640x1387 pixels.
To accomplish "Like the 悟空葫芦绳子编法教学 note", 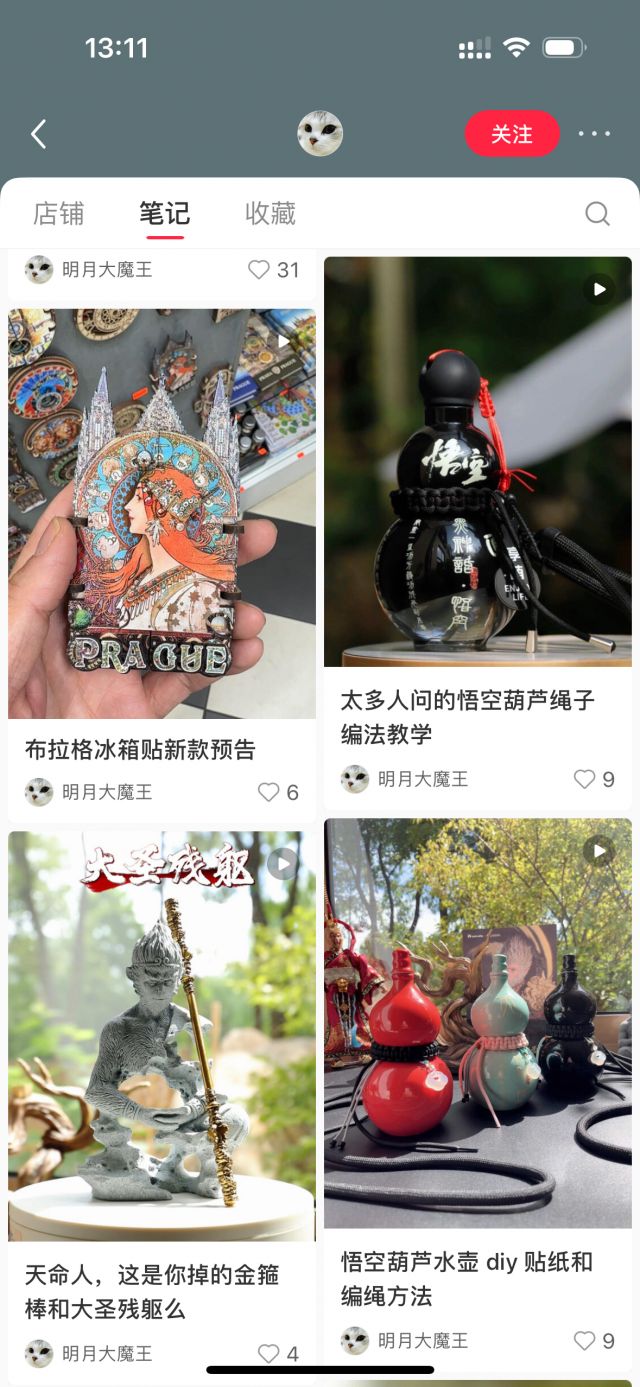I will [584, 779].
